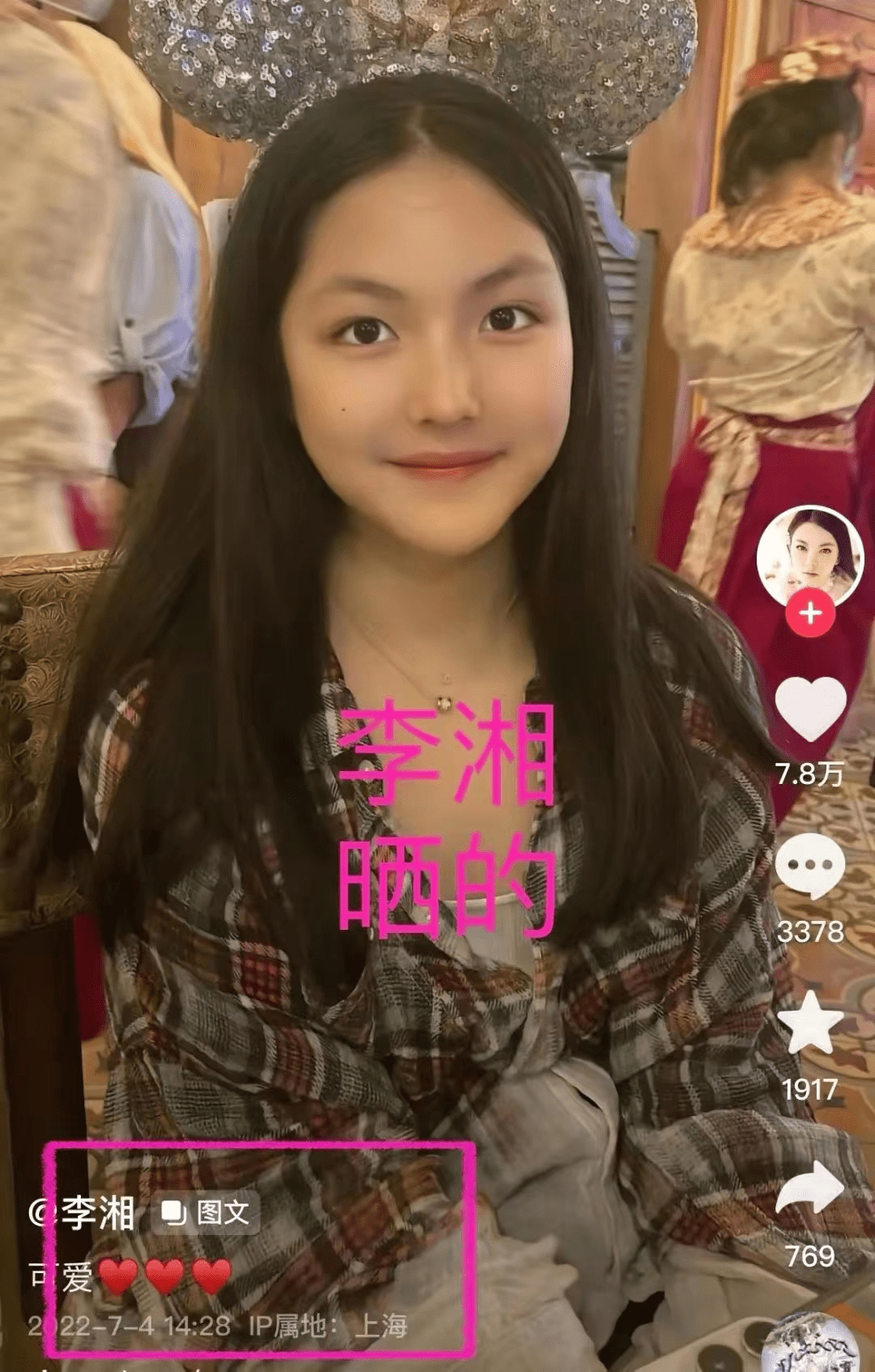
Task: Open the comments on this post
Action: tap(809, 866)
